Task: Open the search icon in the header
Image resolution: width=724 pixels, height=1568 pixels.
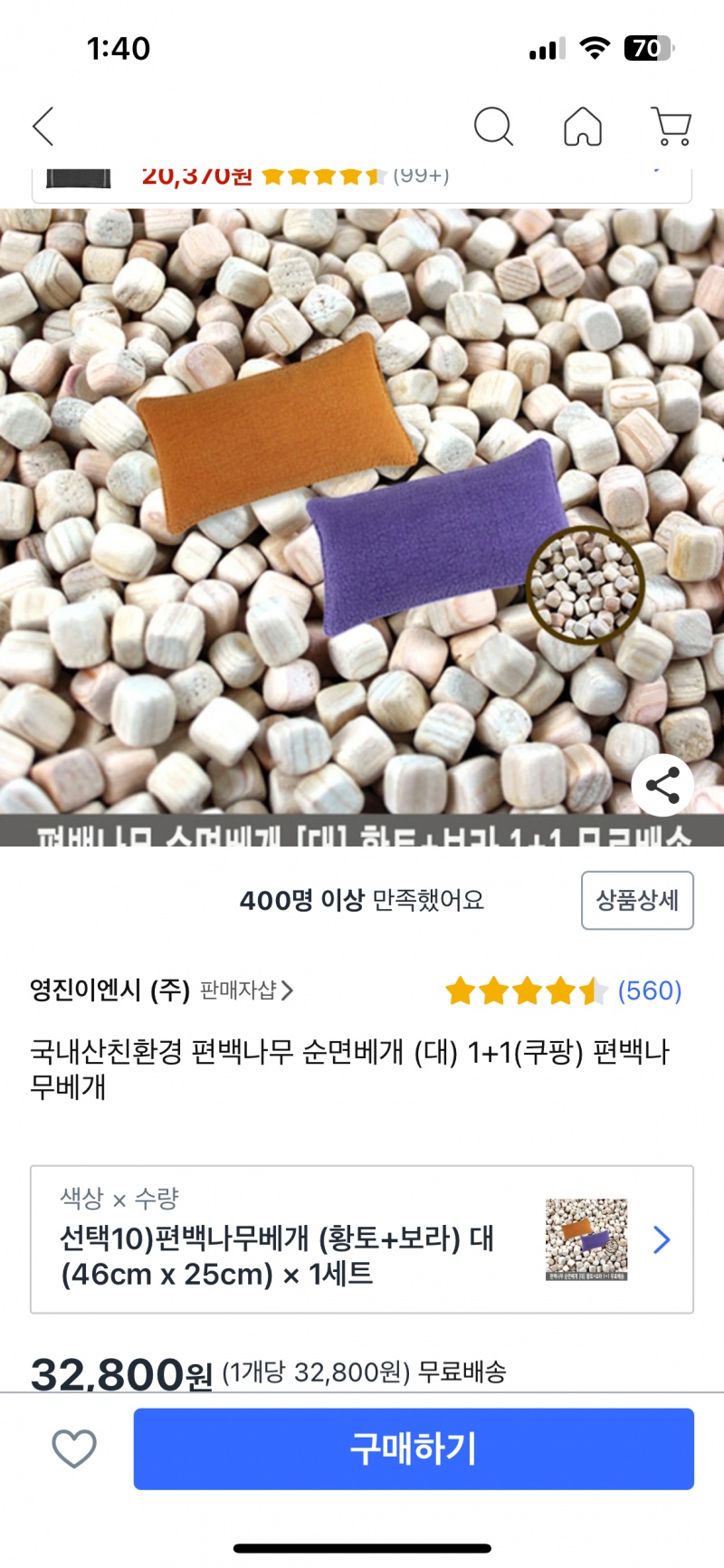Action: click(x=493, y=126)
